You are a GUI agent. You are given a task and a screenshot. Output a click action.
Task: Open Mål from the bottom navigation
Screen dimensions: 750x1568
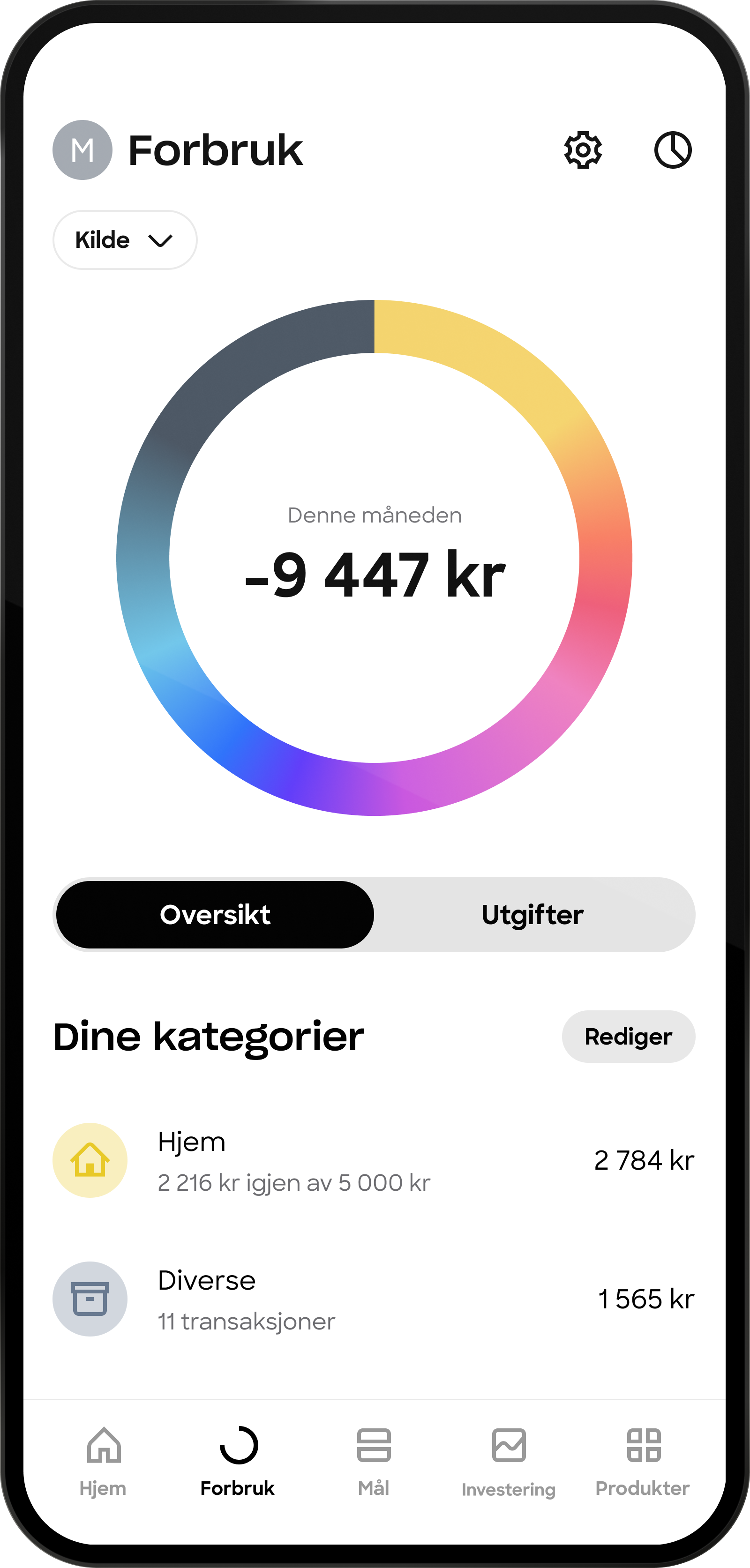click(x=374, y=1461)
